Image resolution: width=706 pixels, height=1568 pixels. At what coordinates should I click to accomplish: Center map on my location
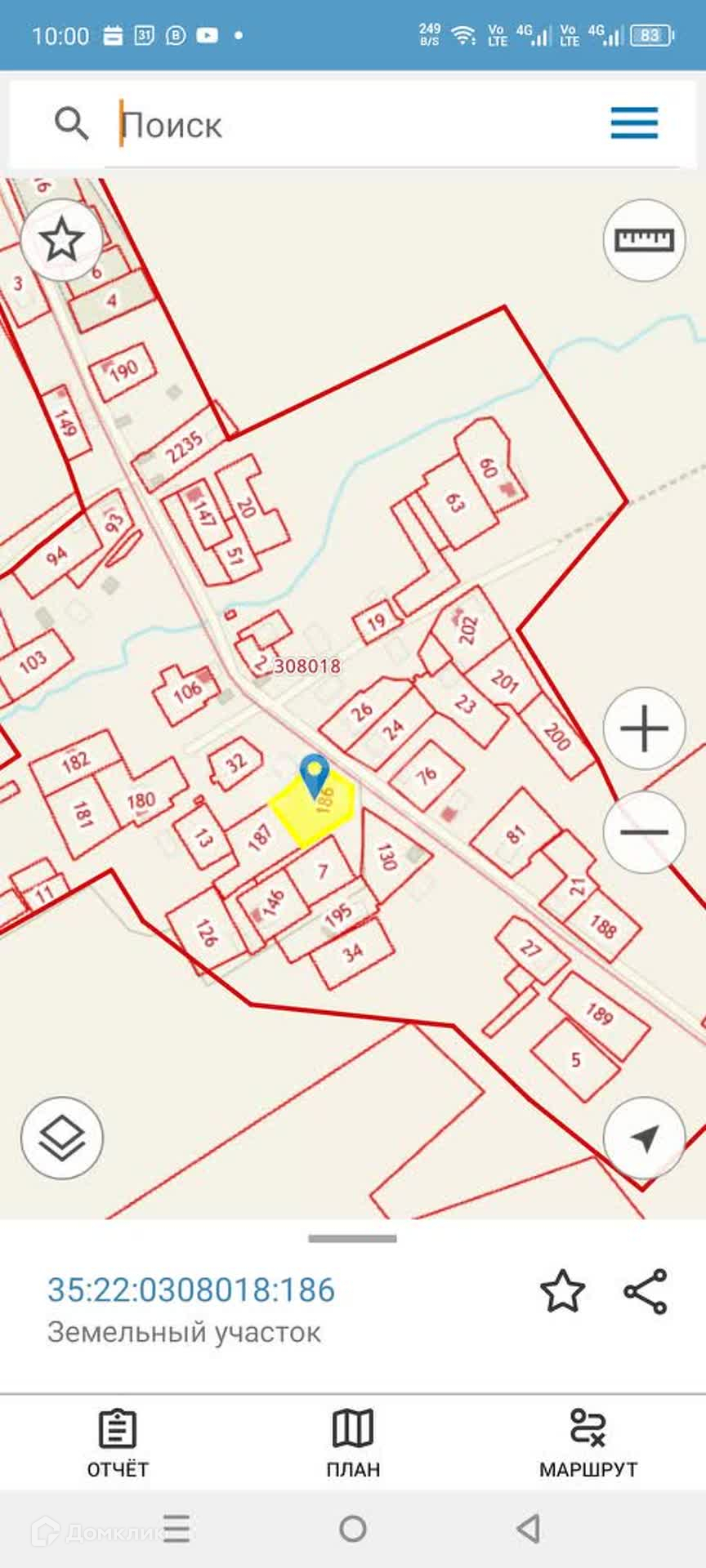(x=644, y=1138)
